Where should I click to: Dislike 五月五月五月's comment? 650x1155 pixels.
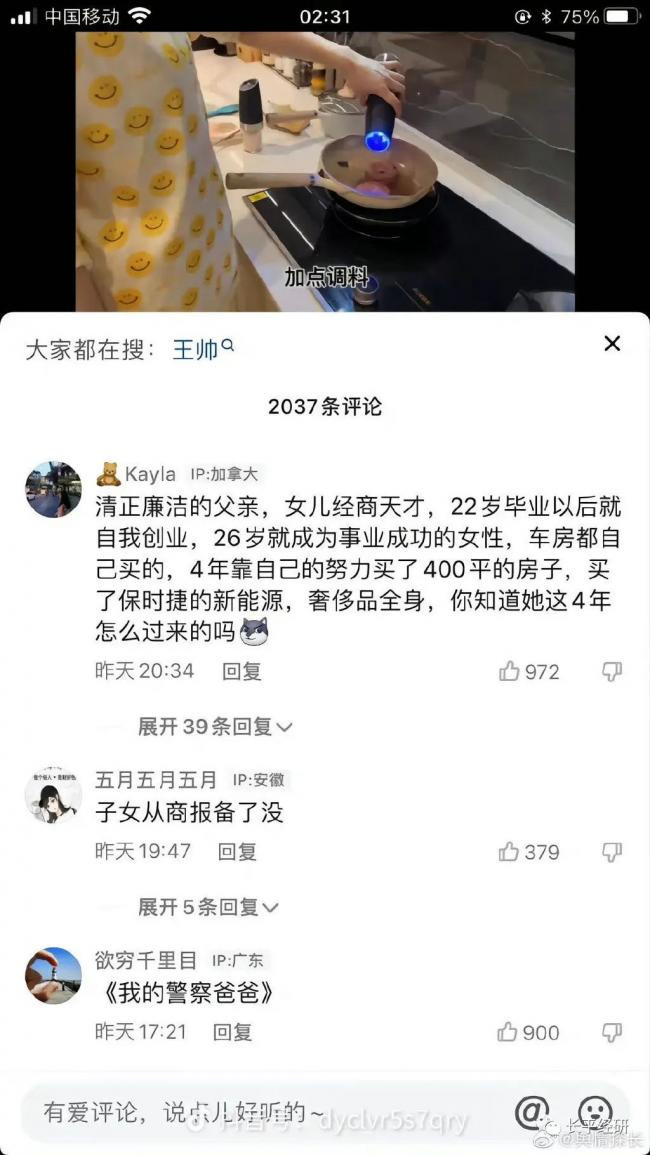612,852
